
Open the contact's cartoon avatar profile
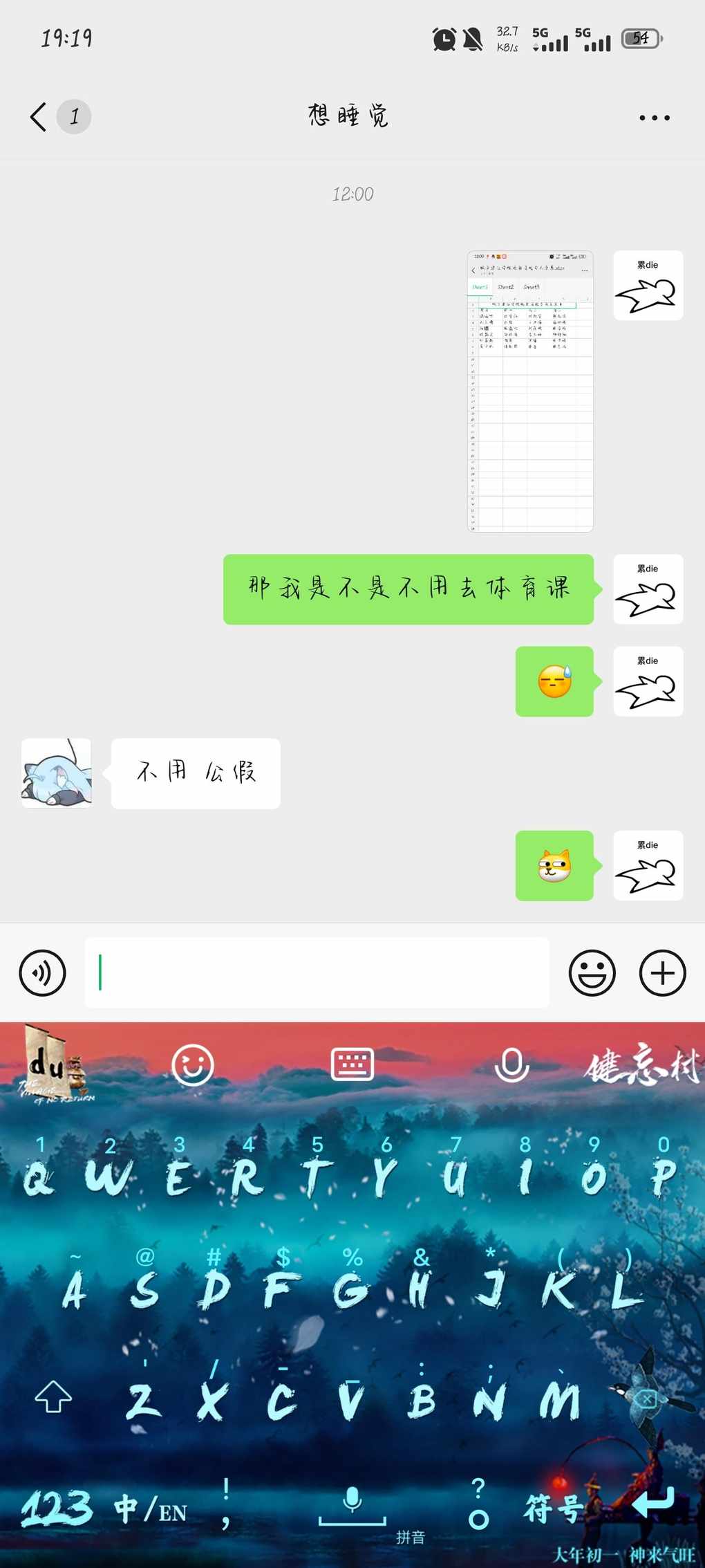[x=57, y=773]
